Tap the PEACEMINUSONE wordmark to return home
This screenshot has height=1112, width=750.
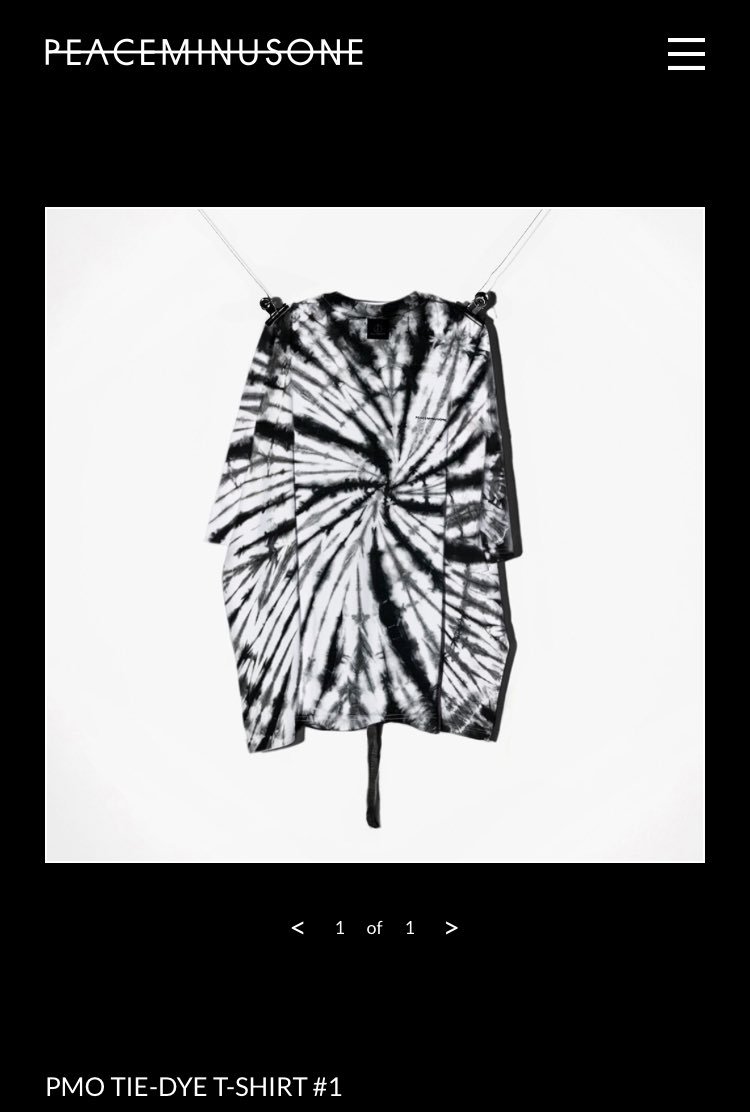(x=203, y=53)
